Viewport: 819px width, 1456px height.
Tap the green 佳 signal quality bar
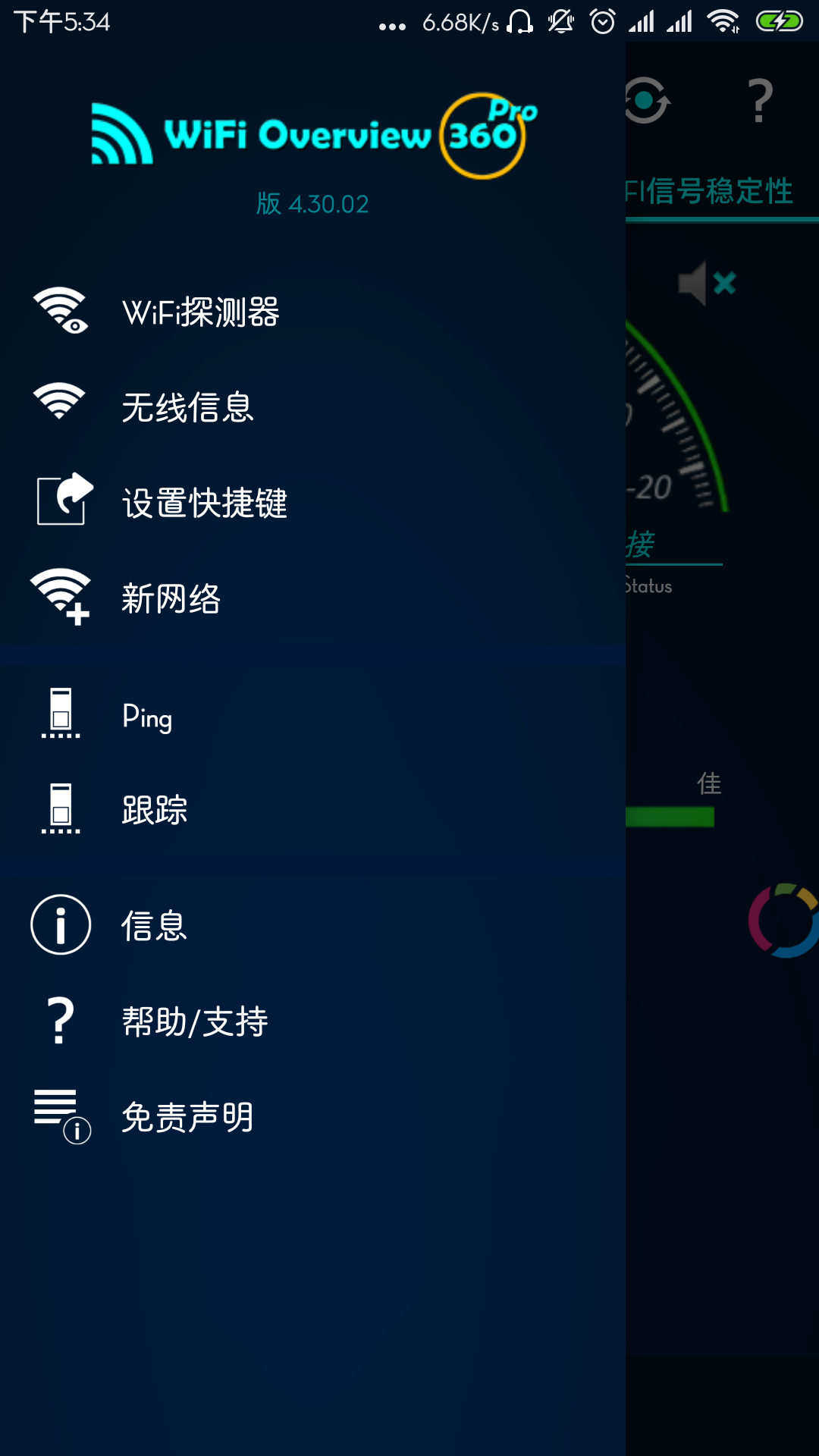(x=671, y=815)
